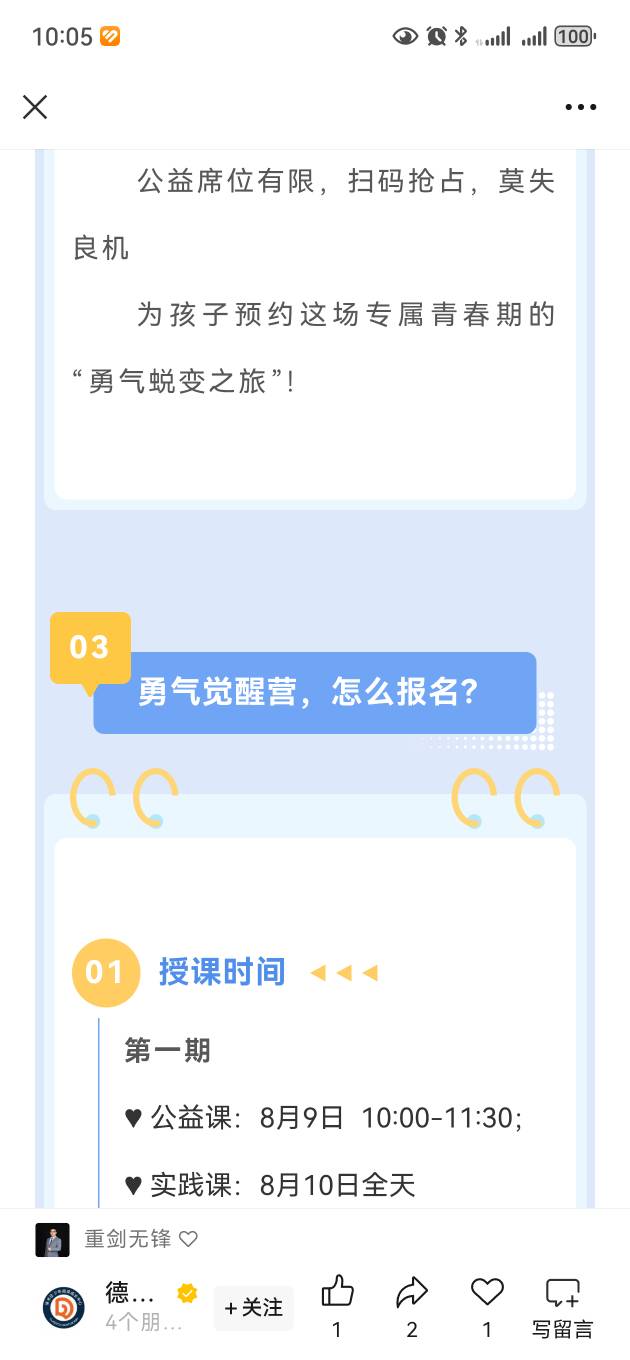Tap the heart icon to favorite the article

pos(487,1293)
